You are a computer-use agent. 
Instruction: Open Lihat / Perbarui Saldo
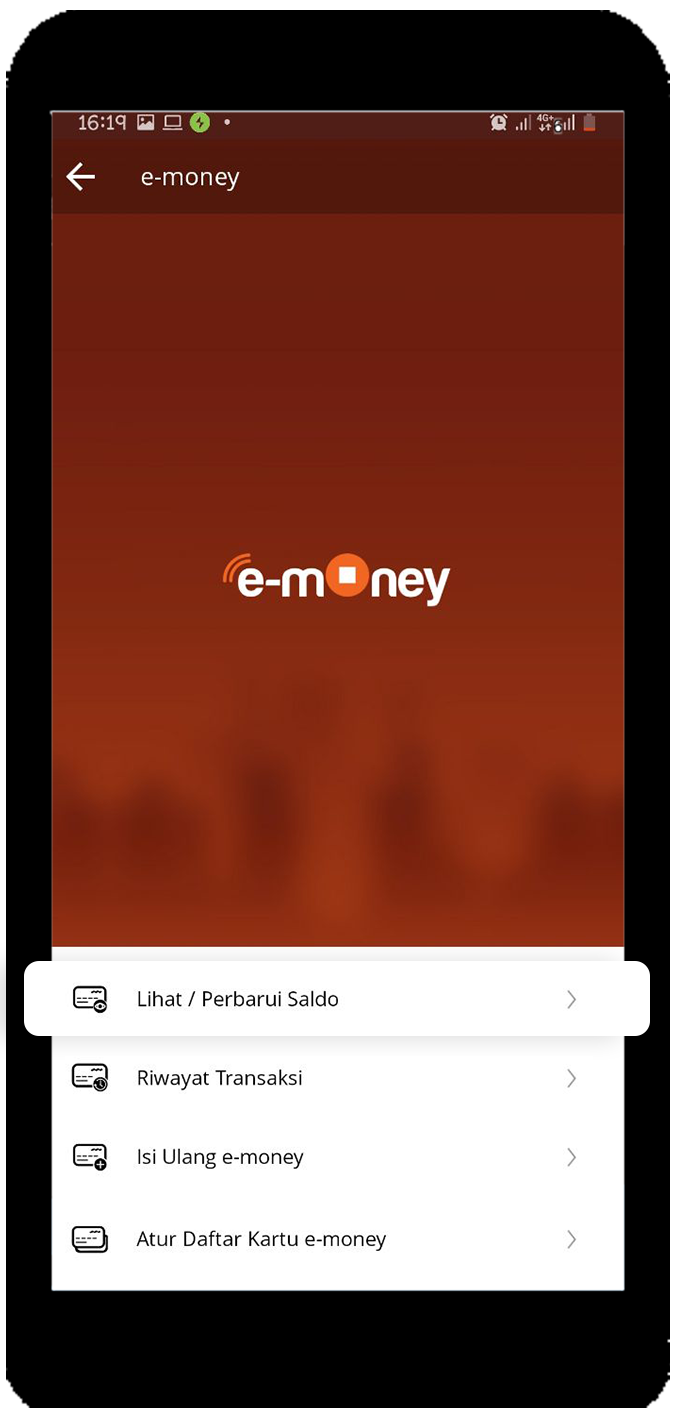(337, 998)
